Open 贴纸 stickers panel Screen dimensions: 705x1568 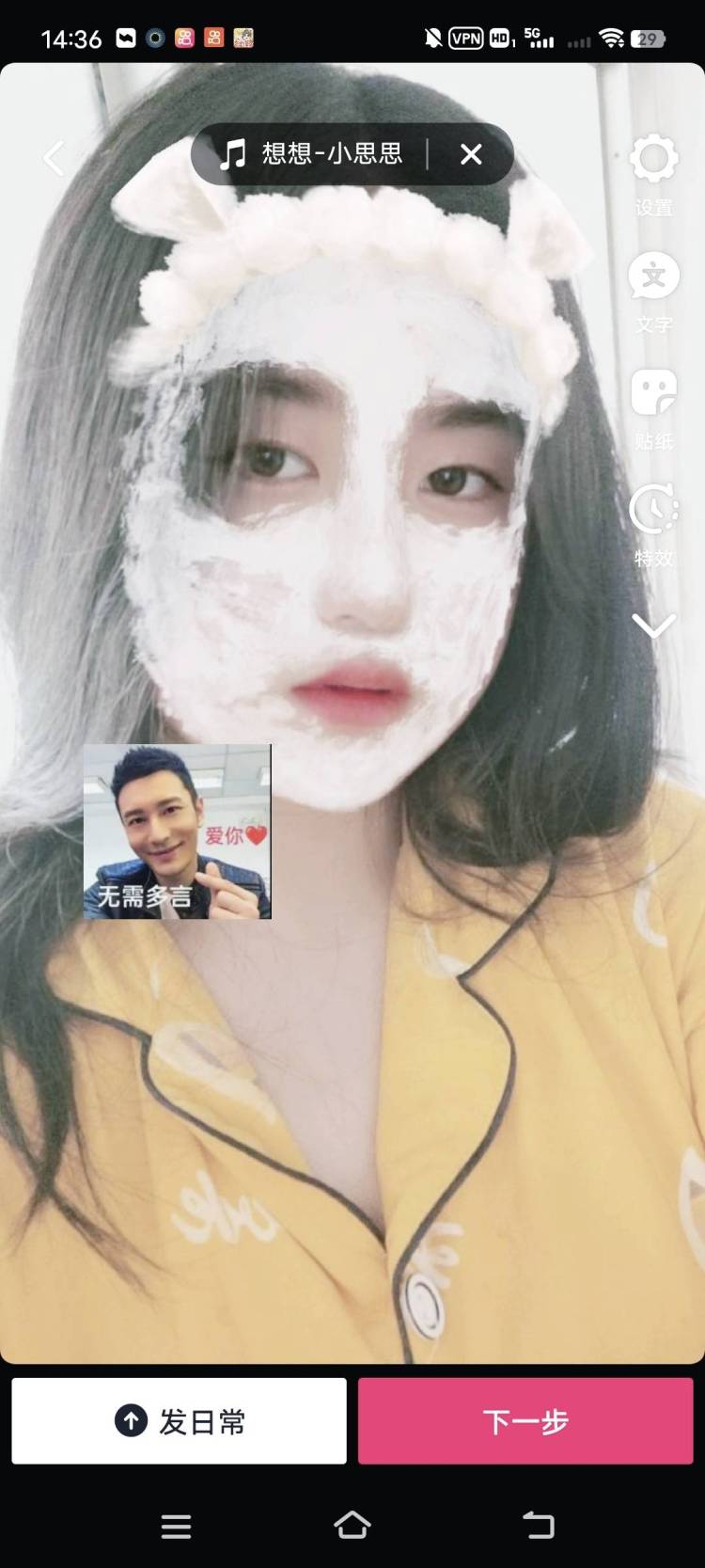(x=653, y=406)
